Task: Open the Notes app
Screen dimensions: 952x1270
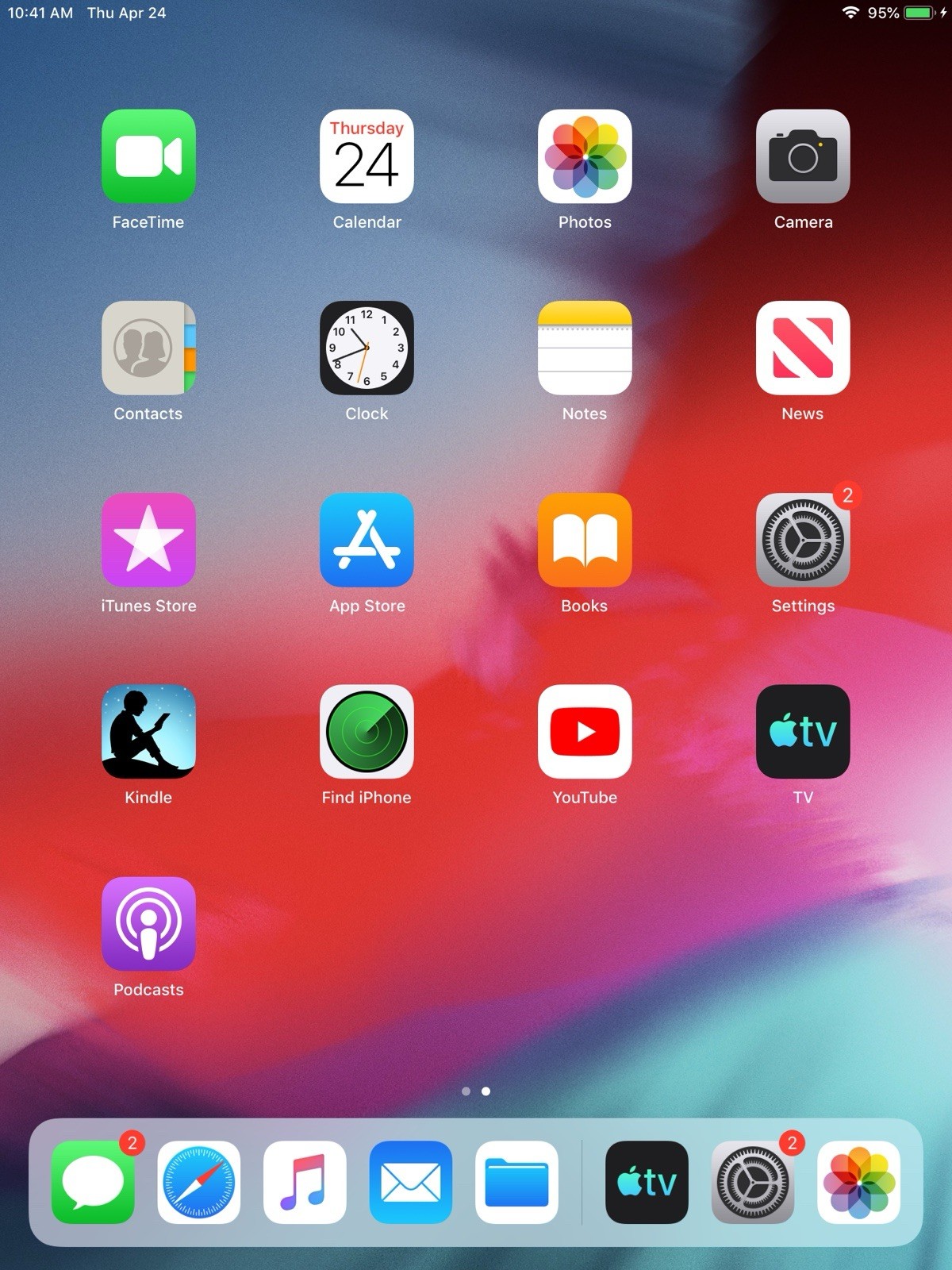Action: click(585, 348)
